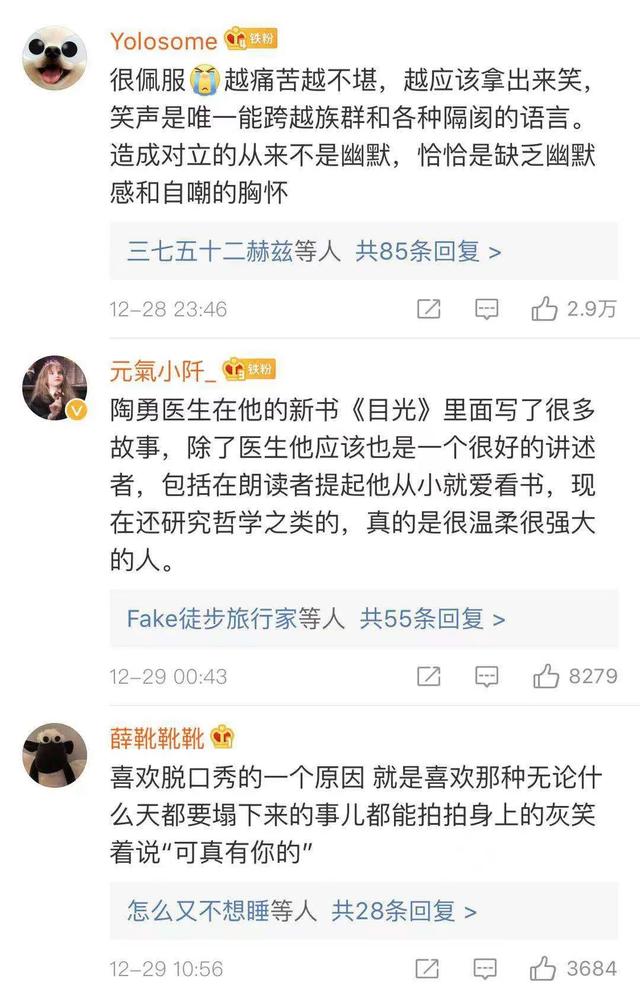Share 薛靴靴靴's comment about 脱口秀
640x992 pixels.
[428, 969]
